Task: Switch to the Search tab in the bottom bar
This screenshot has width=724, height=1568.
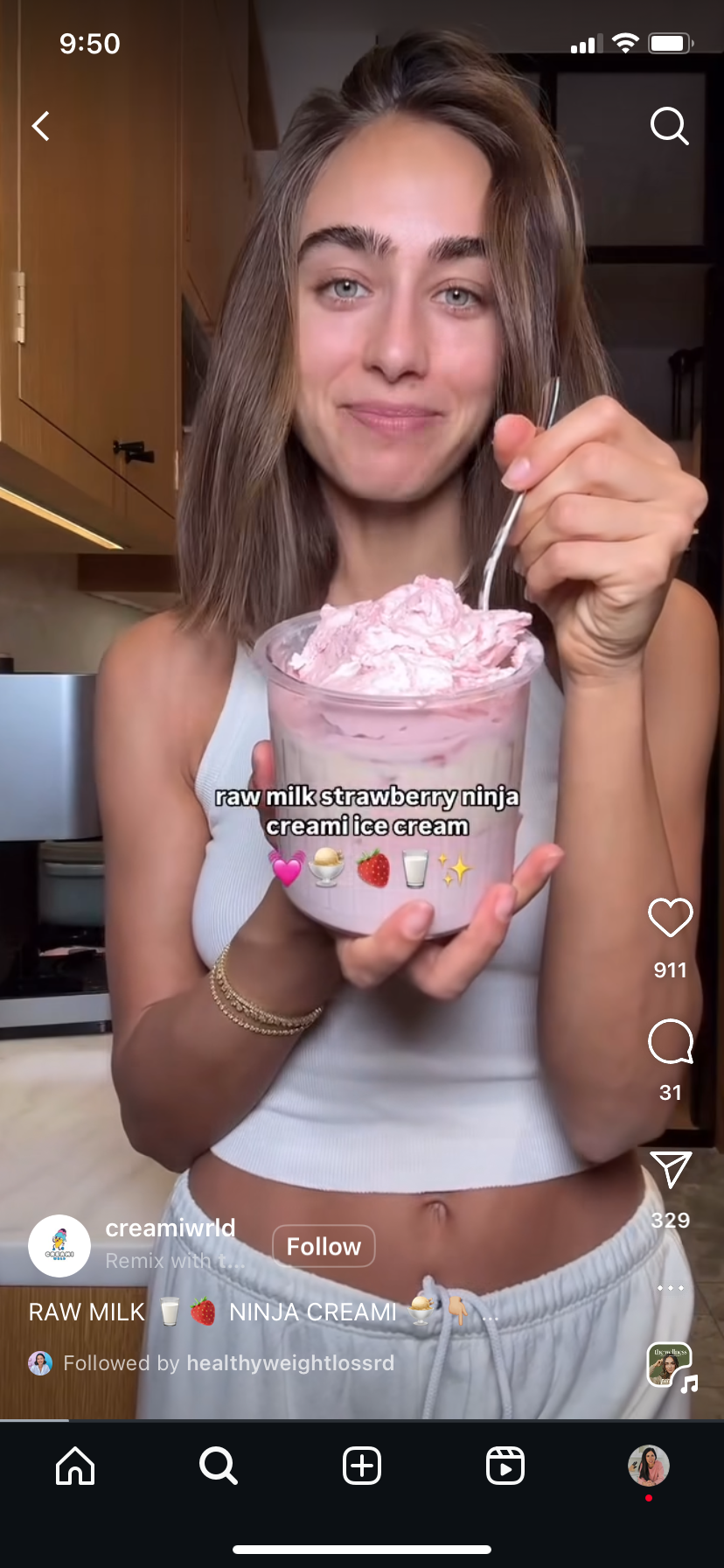Action: pyautogui.click(x=219, y=1466)
